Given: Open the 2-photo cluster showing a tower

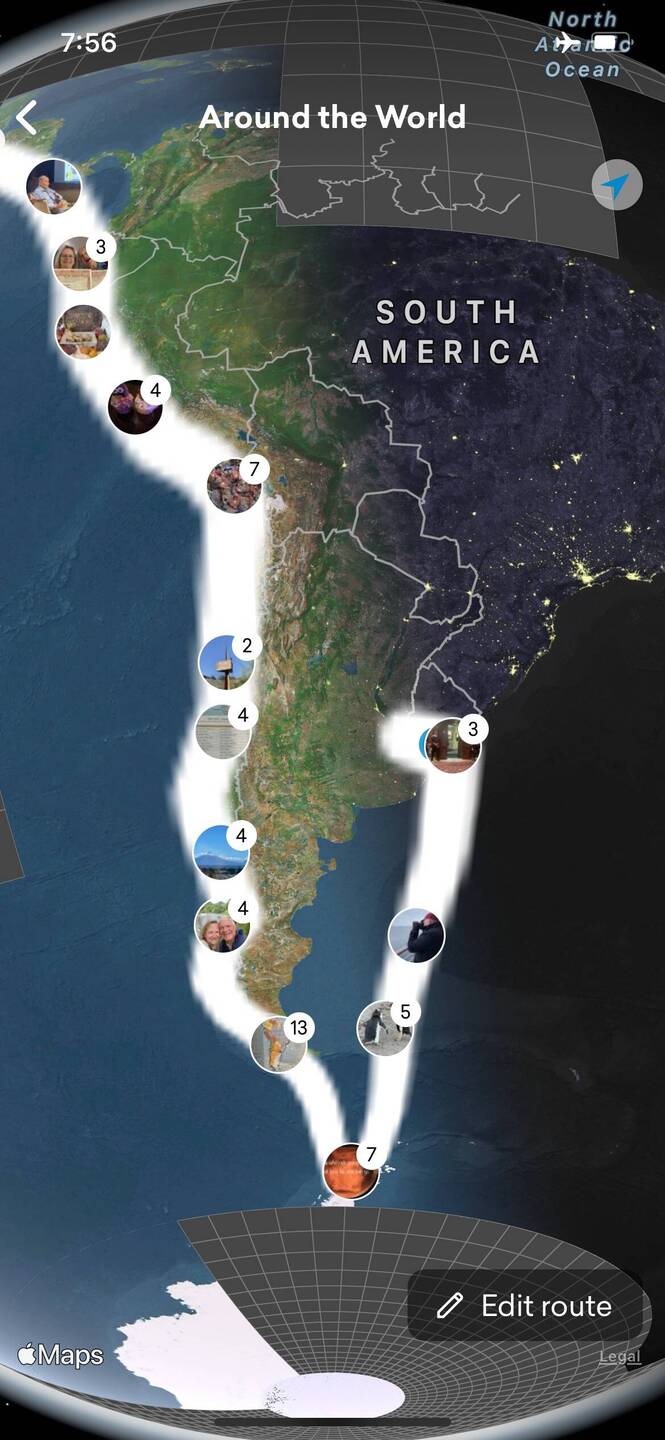Looking at the screenshot, I should [x=225, y=662].
